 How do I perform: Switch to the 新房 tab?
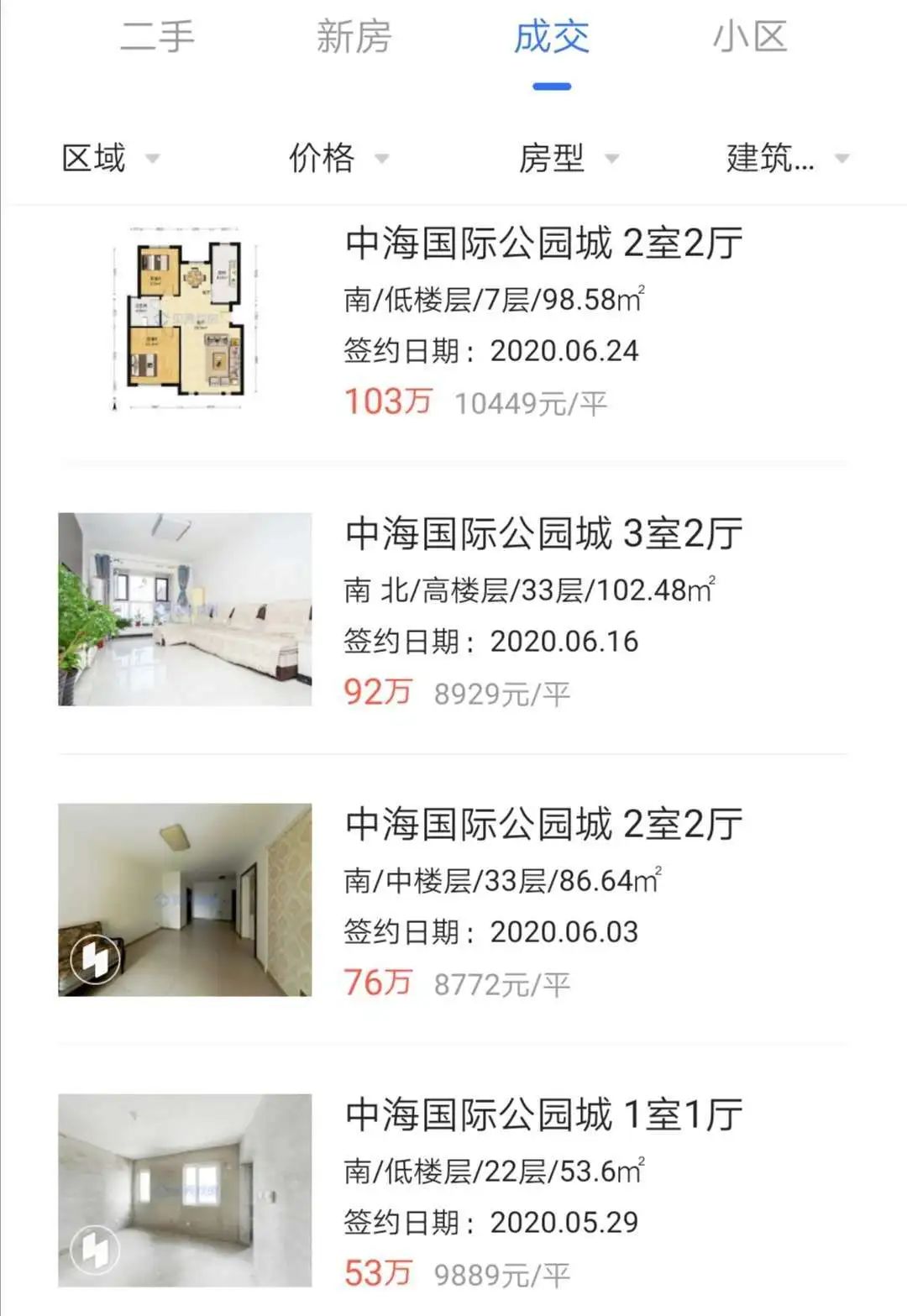(353, 38)
